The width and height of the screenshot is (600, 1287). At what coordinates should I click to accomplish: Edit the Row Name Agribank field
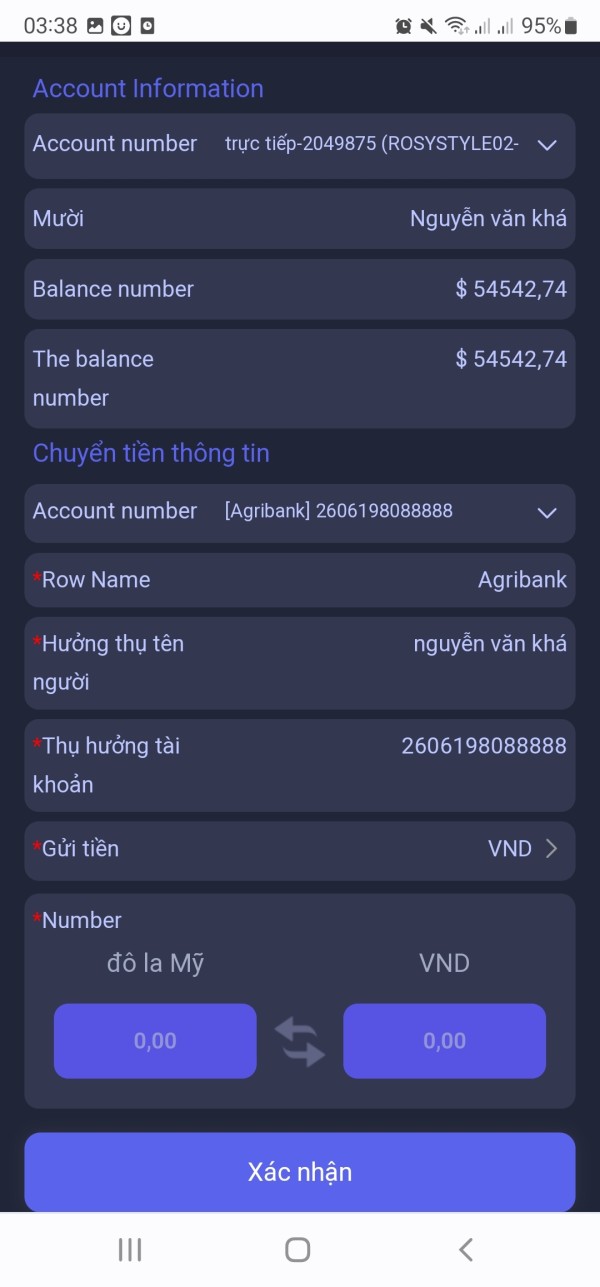pyautogui.click(x=300, y=580)
